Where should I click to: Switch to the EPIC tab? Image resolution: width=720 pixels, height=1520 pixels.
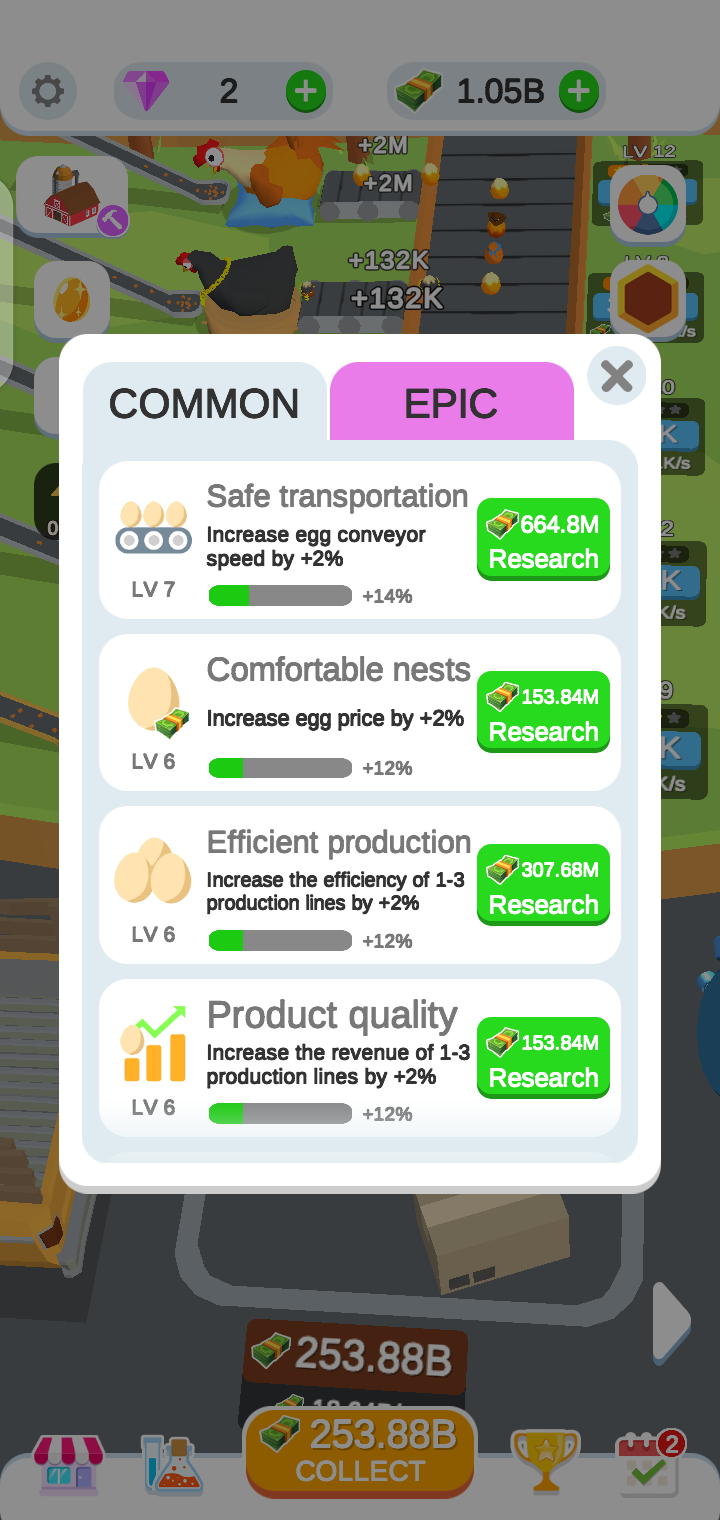[x=451, y=403]
